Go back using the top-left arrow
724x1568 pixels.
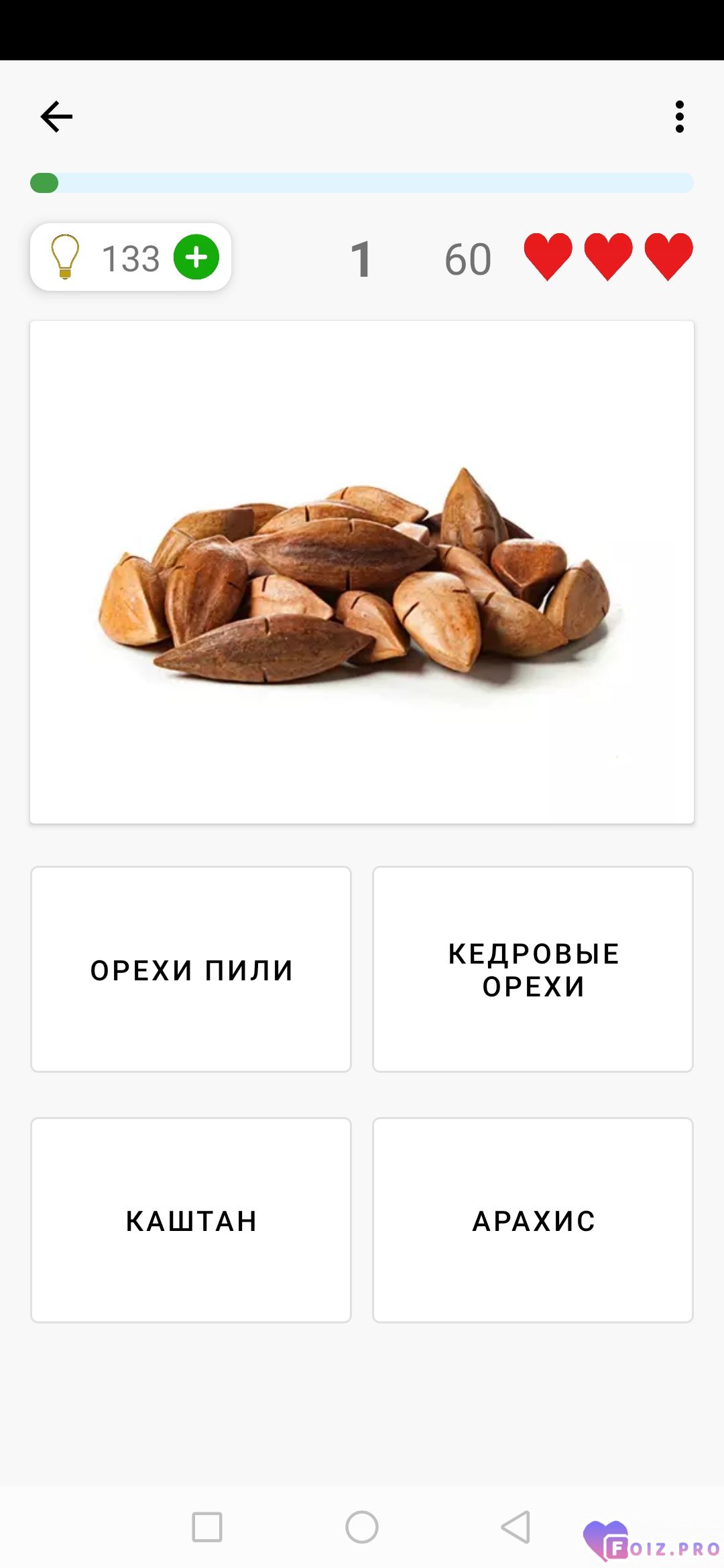(x=56, y=117)
